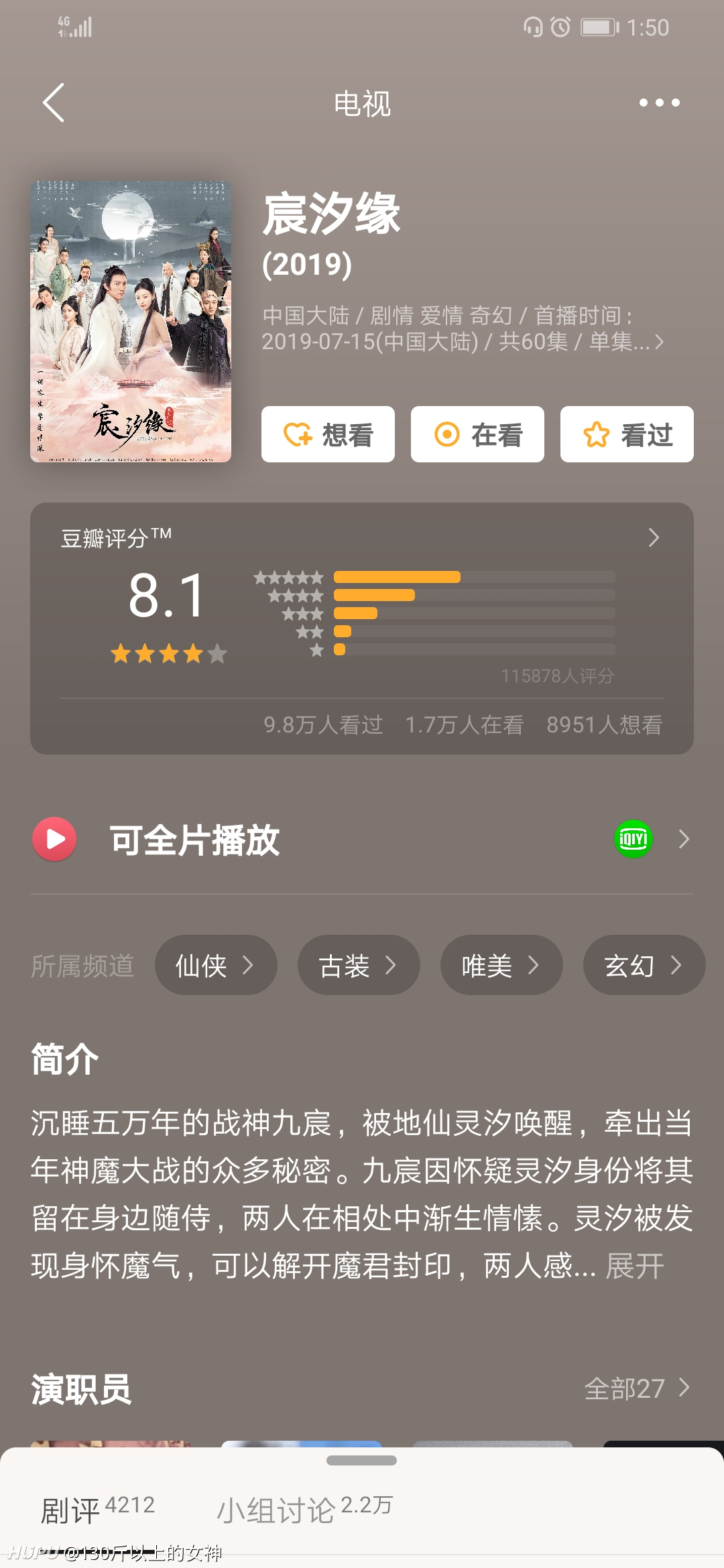Open 可全片播放 to watch on iQIYI

coord(362,839)
